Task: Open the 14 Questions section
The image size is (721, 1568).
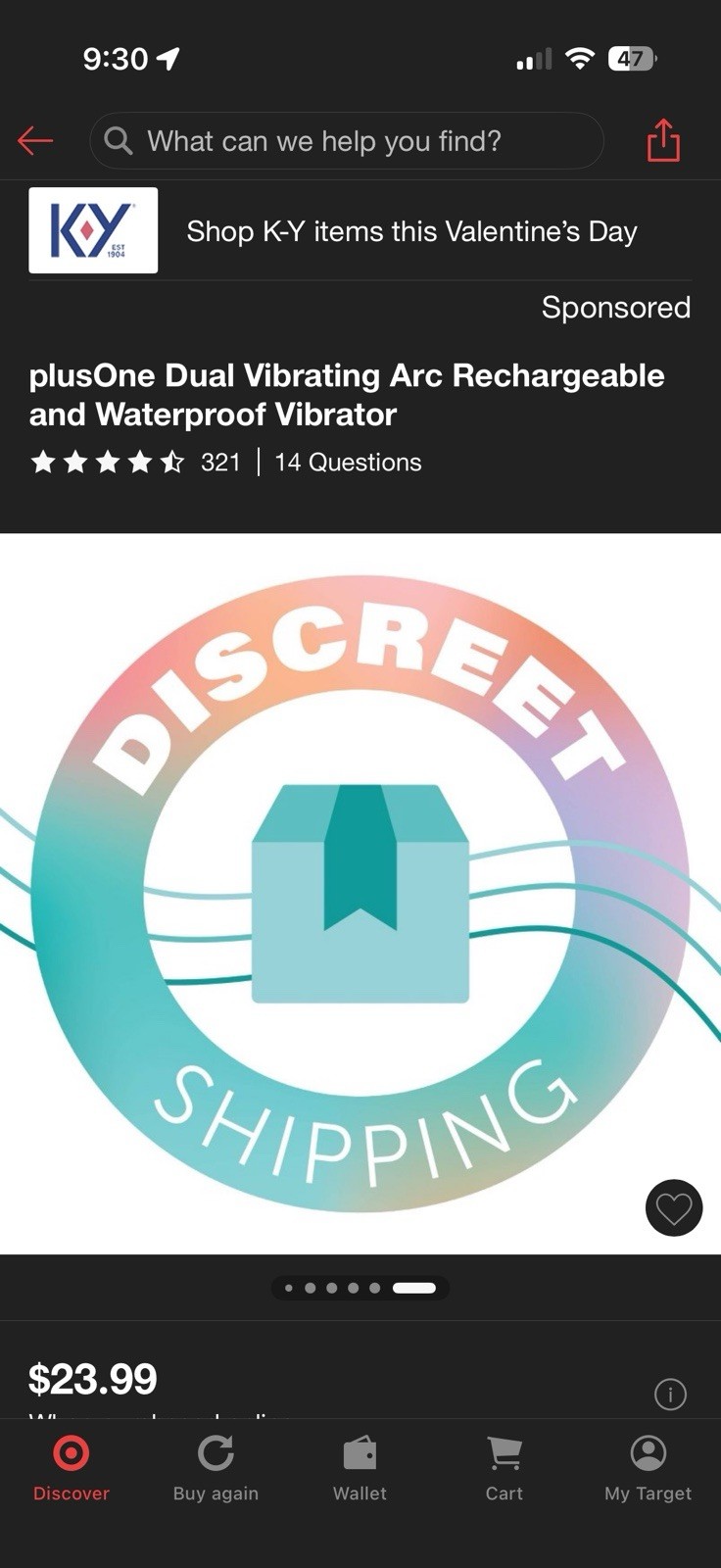Action: coord(348,463)
